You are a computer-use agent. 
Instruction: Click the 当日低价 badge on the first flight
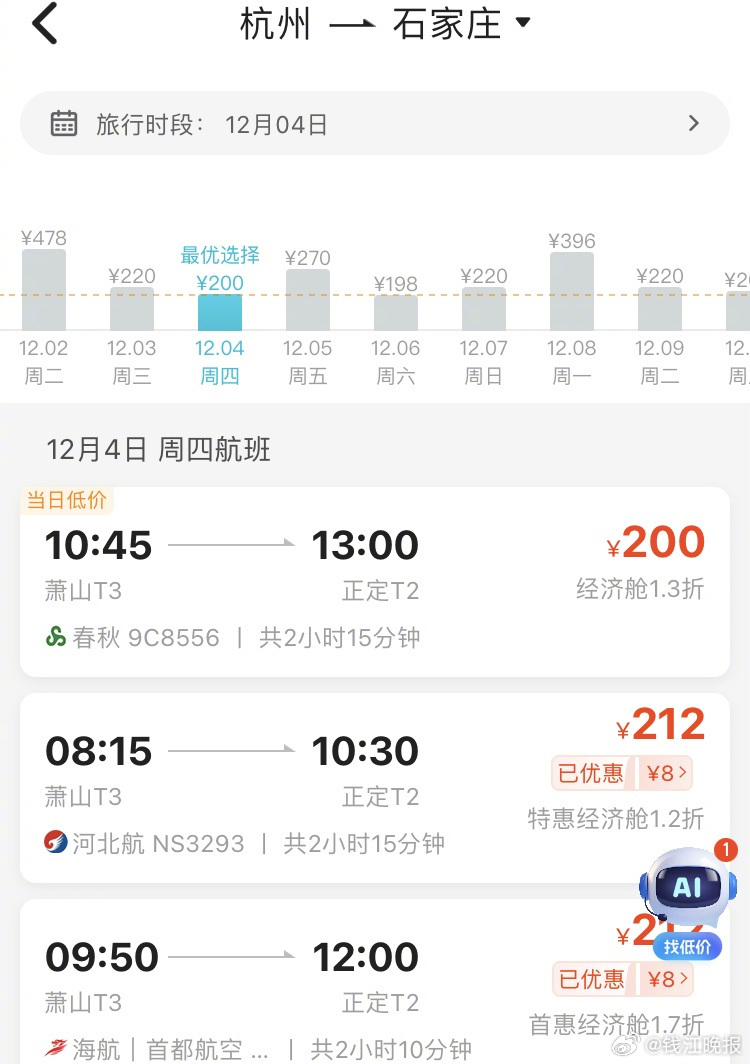66,499
